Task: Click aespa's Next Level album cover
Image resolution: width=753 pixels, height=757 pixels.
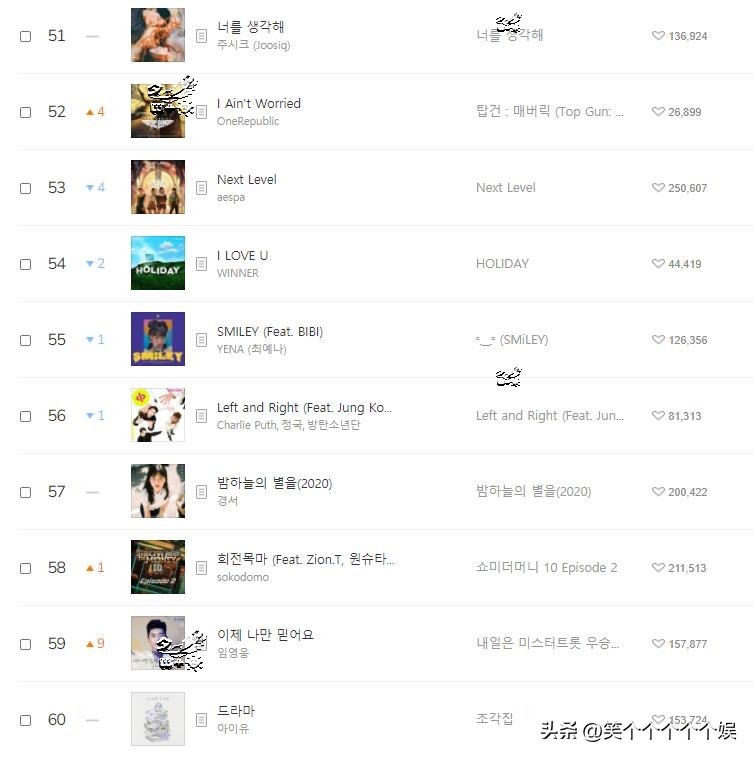Action: pyautogui.click(x=157, y=187)
